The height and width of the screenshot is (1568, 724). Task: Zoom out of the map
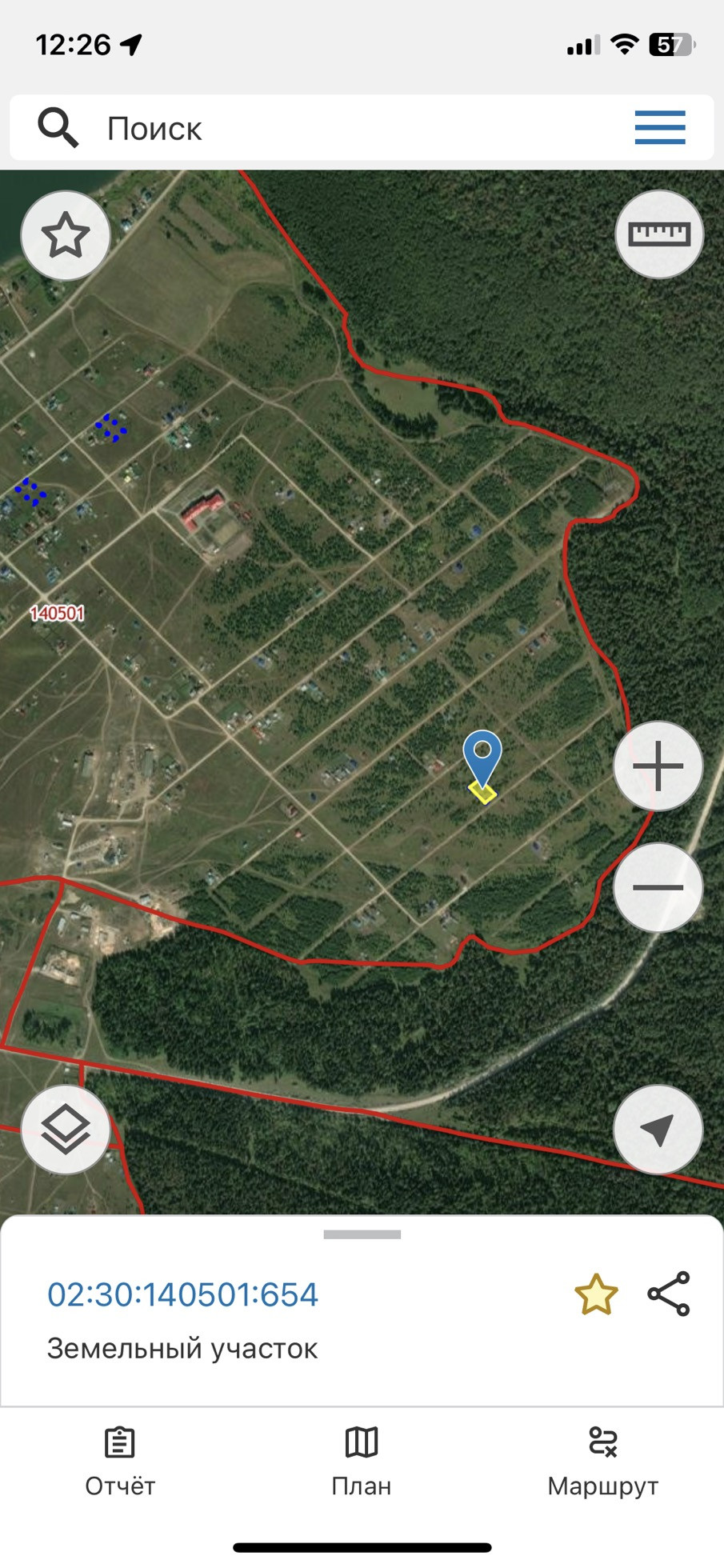[x=658, y=887]
